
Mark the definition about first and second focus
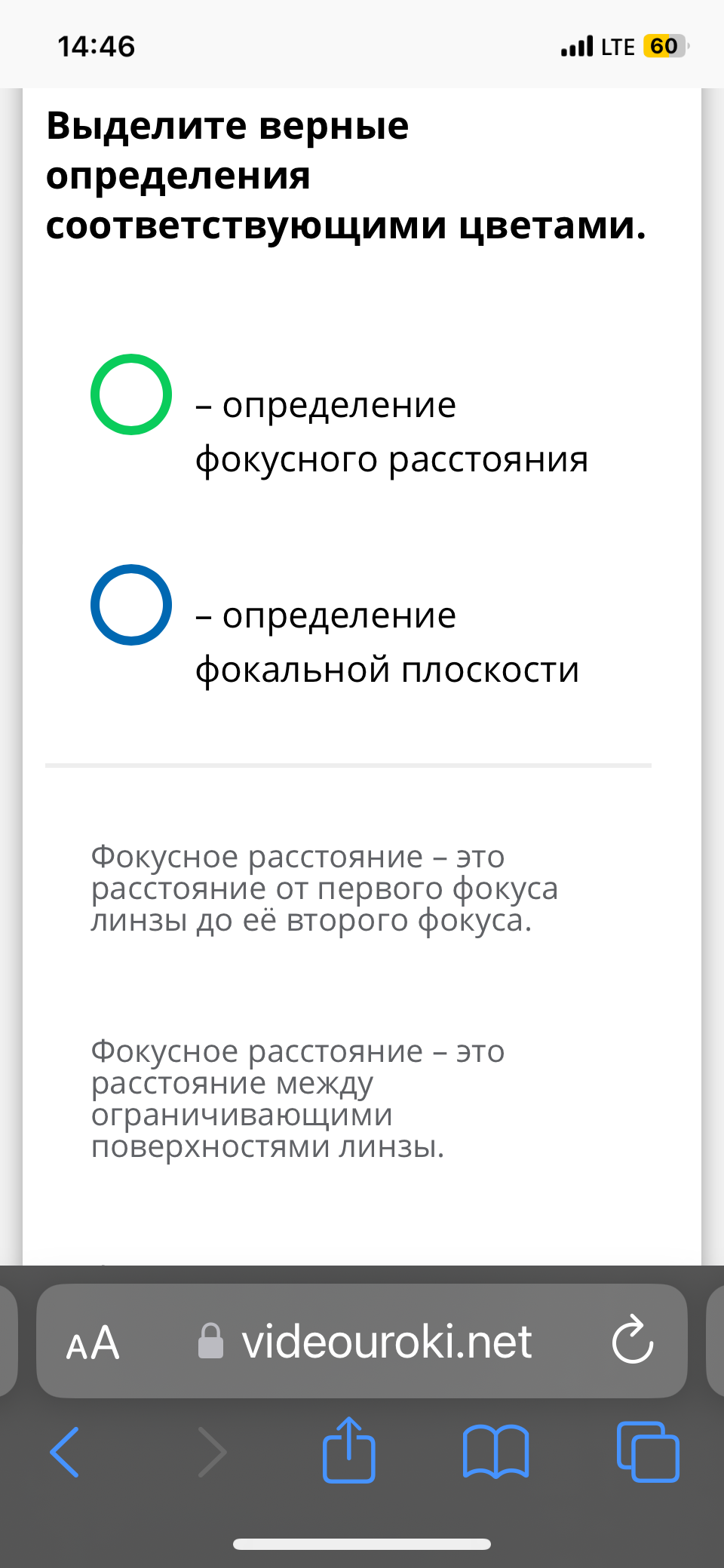click(x=324, y=888)
